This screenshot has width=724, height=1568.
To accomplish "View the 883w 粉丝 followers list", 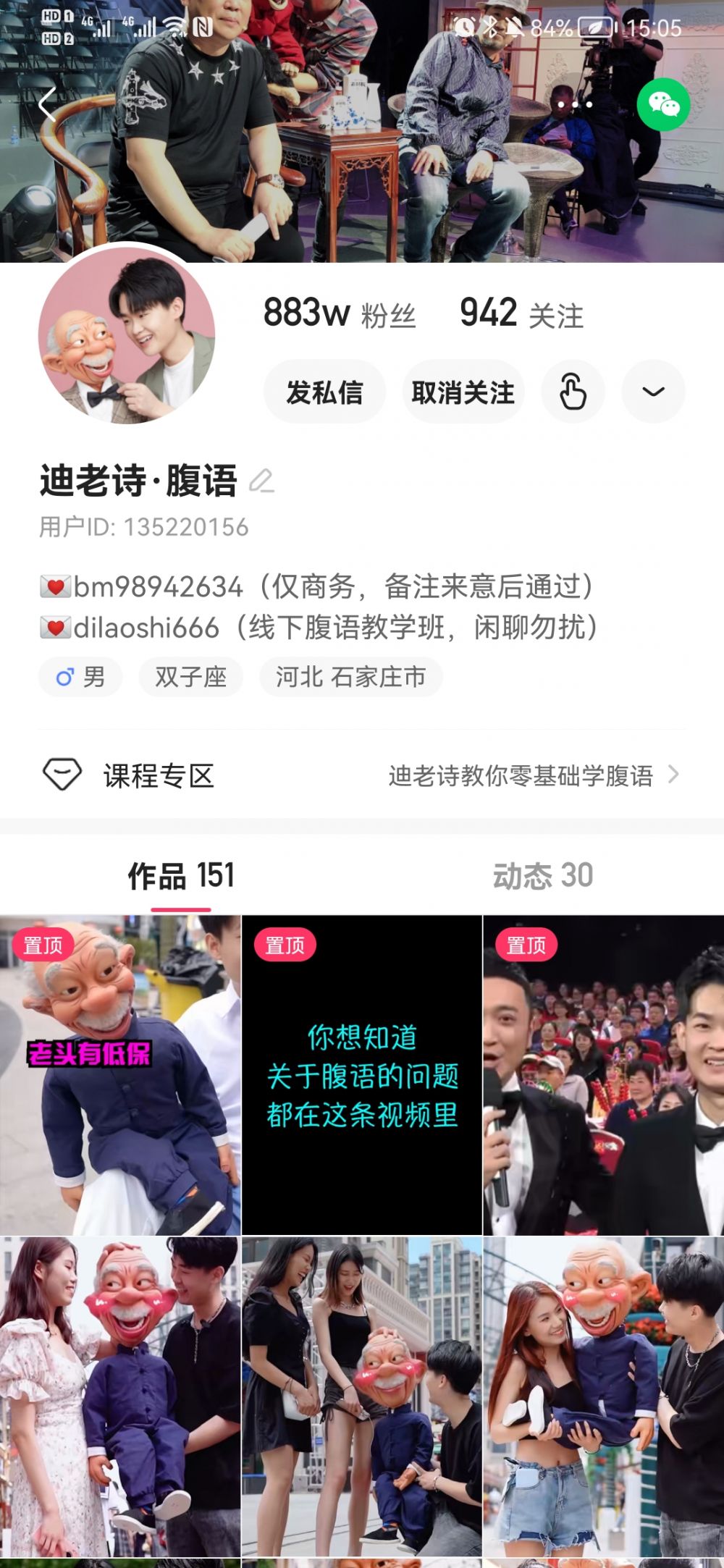I will tap(340, 313).
